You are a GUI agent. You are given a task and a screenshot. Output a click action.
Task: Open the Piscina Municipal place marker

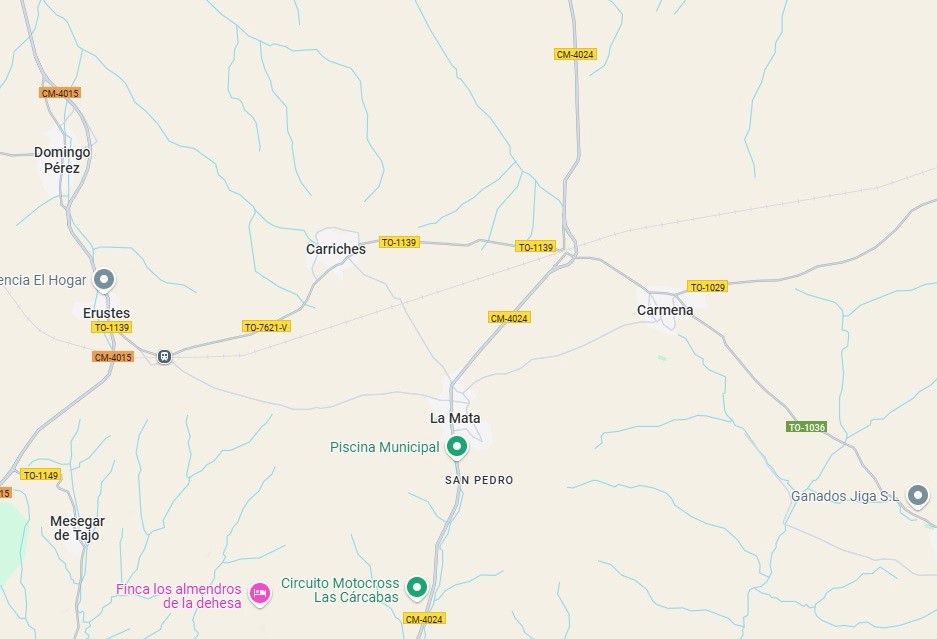pos(457,446)
